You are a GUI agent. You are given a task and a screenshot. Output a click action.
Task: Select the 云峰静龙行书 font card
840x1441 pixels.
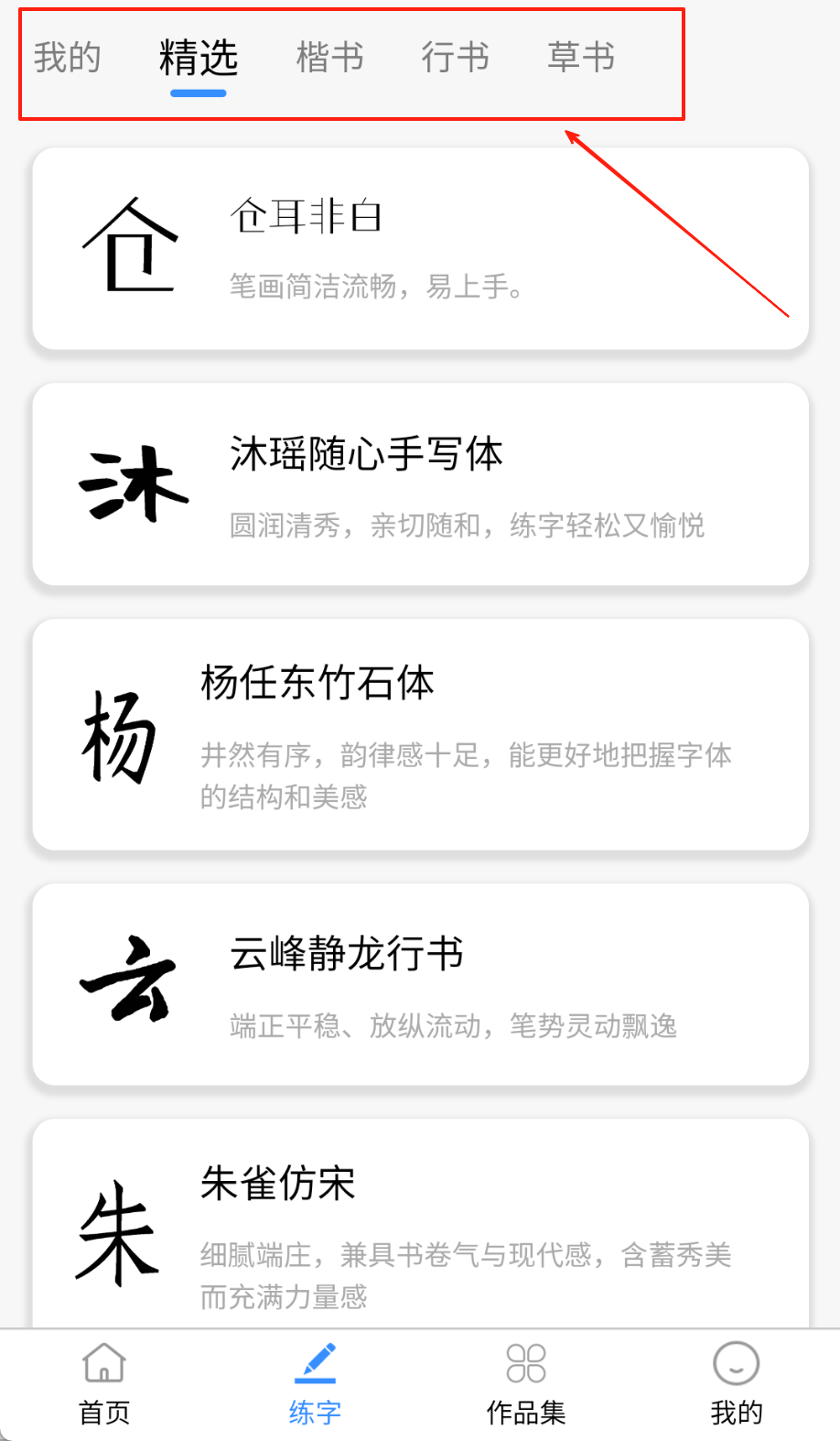420,984
